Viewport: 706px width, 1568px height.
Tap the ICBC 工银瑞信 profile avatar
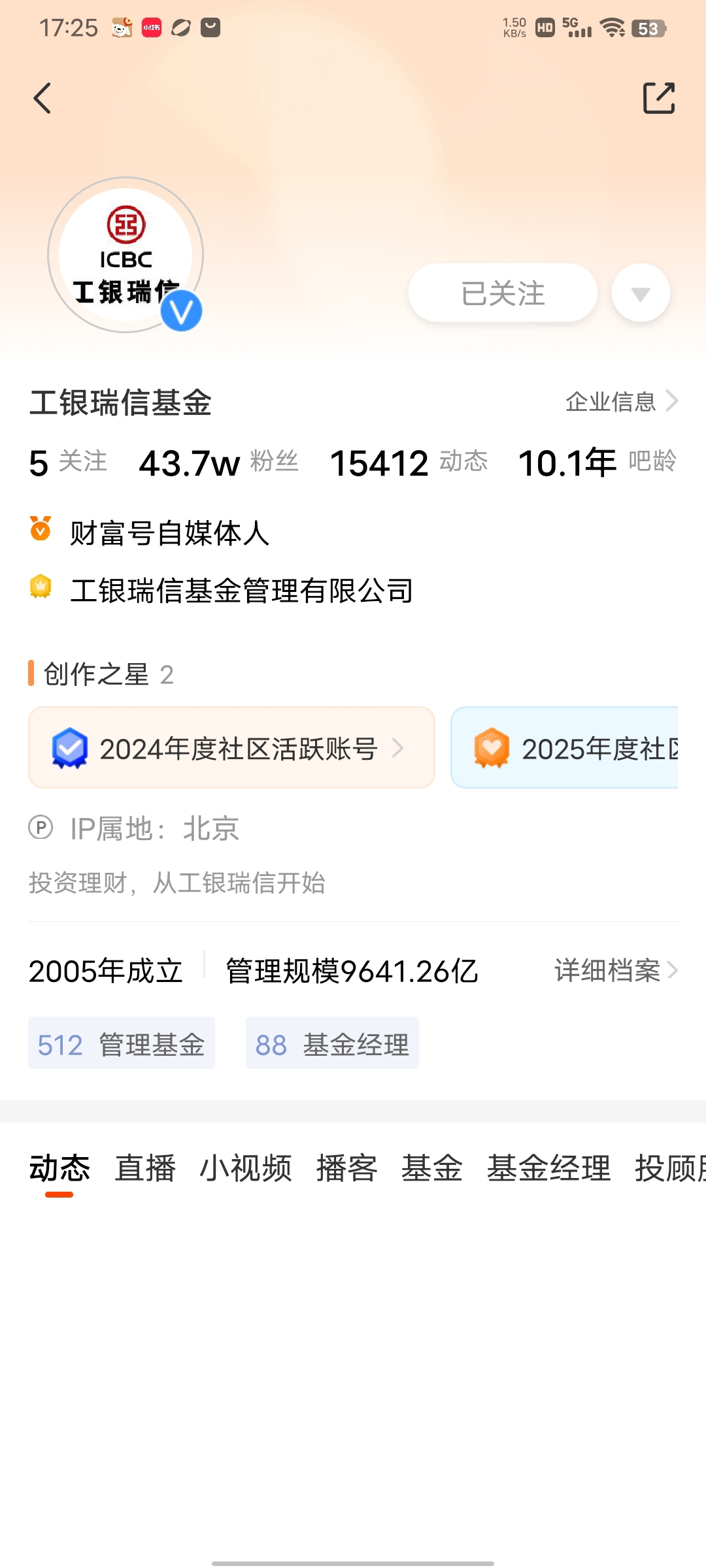(x=126, y=255)
